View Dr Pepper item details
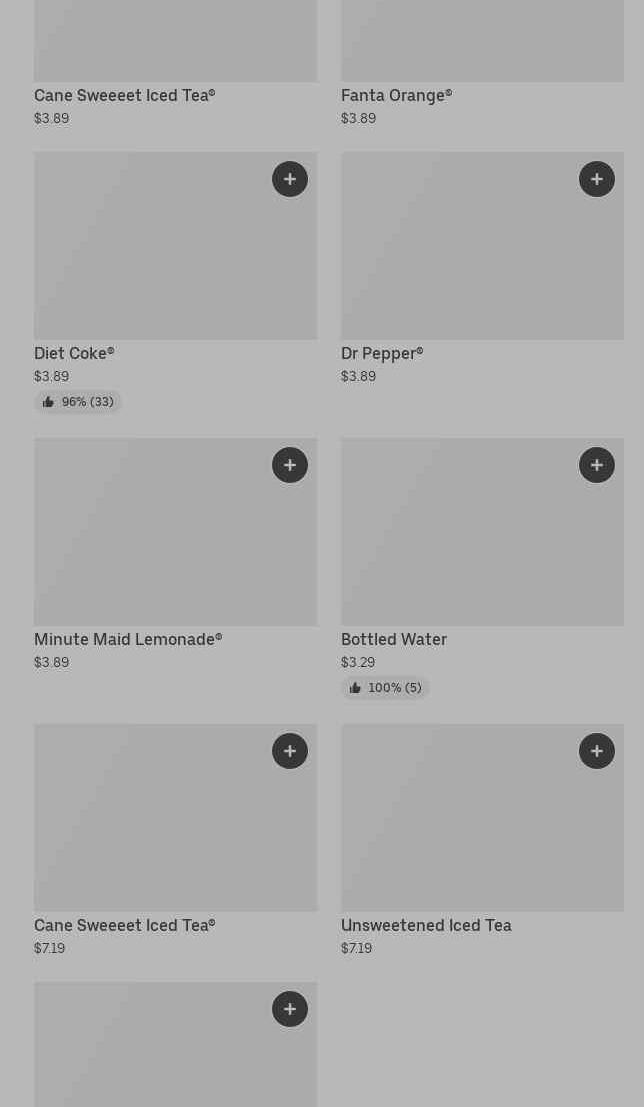644x1107 pixels. [460, 260]
